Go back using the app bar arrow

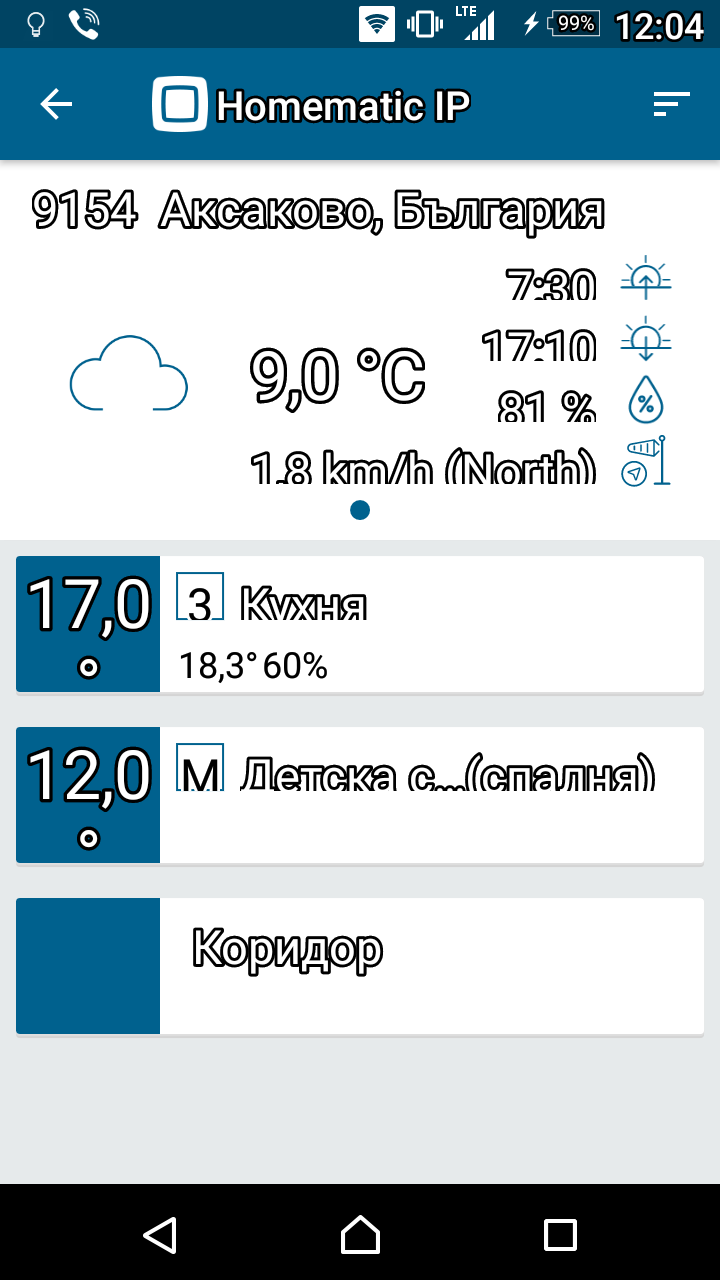56,104
